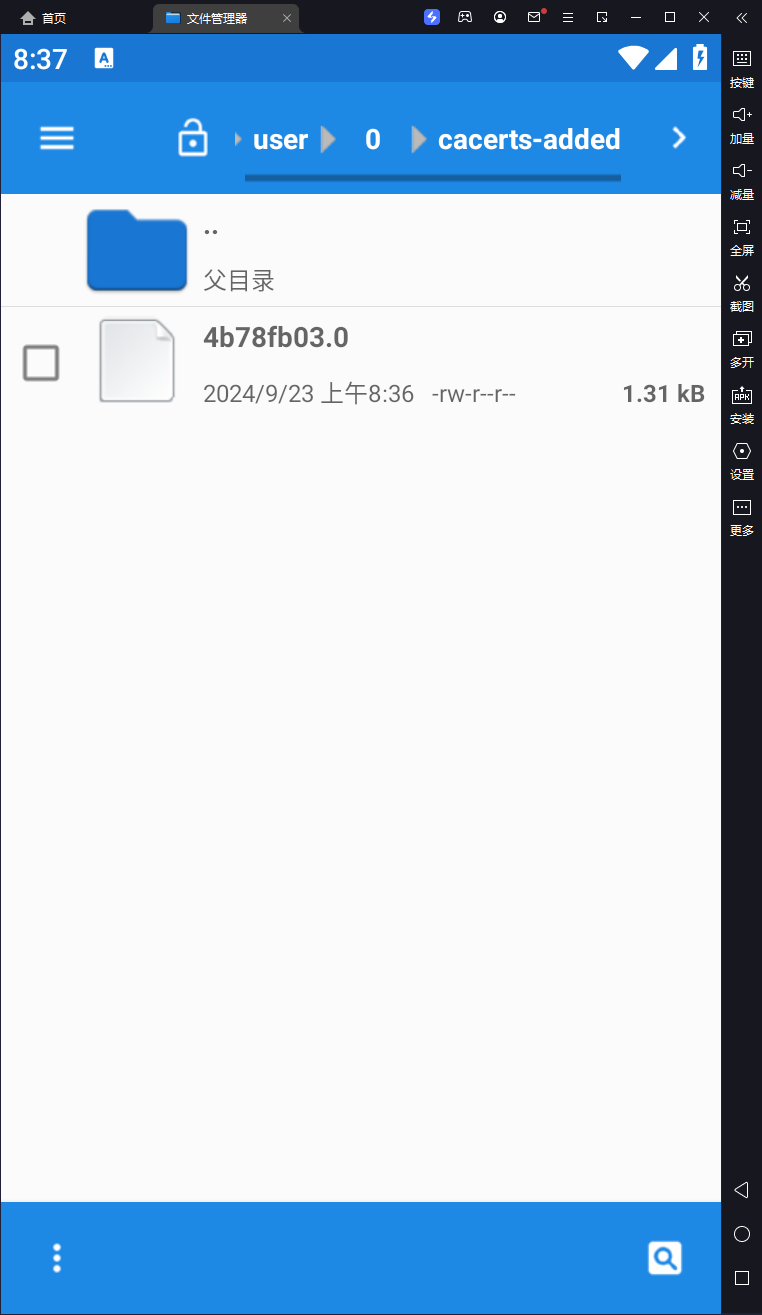
Task: Open the three-dot overflow menu
Action: point(57,1258)
